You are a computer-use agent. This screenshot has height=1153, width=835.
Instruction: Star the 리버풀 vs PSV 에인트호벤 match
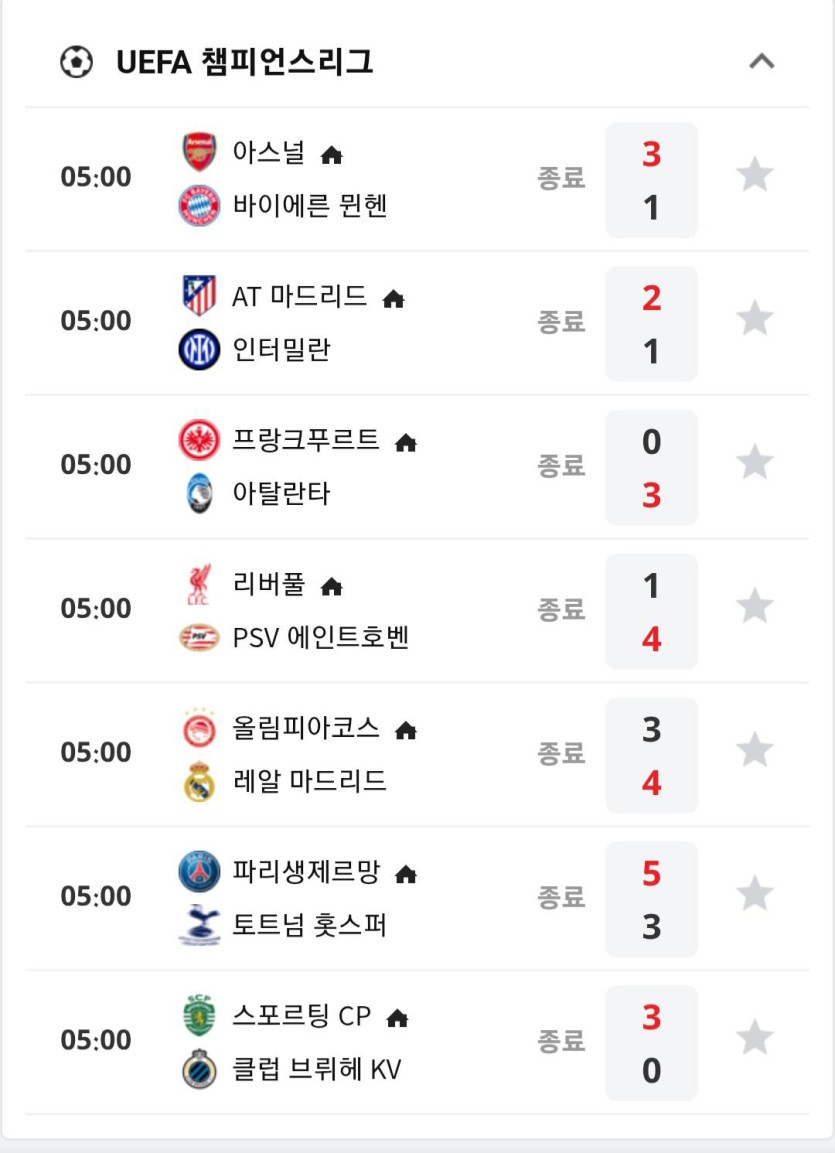[755, 607]
